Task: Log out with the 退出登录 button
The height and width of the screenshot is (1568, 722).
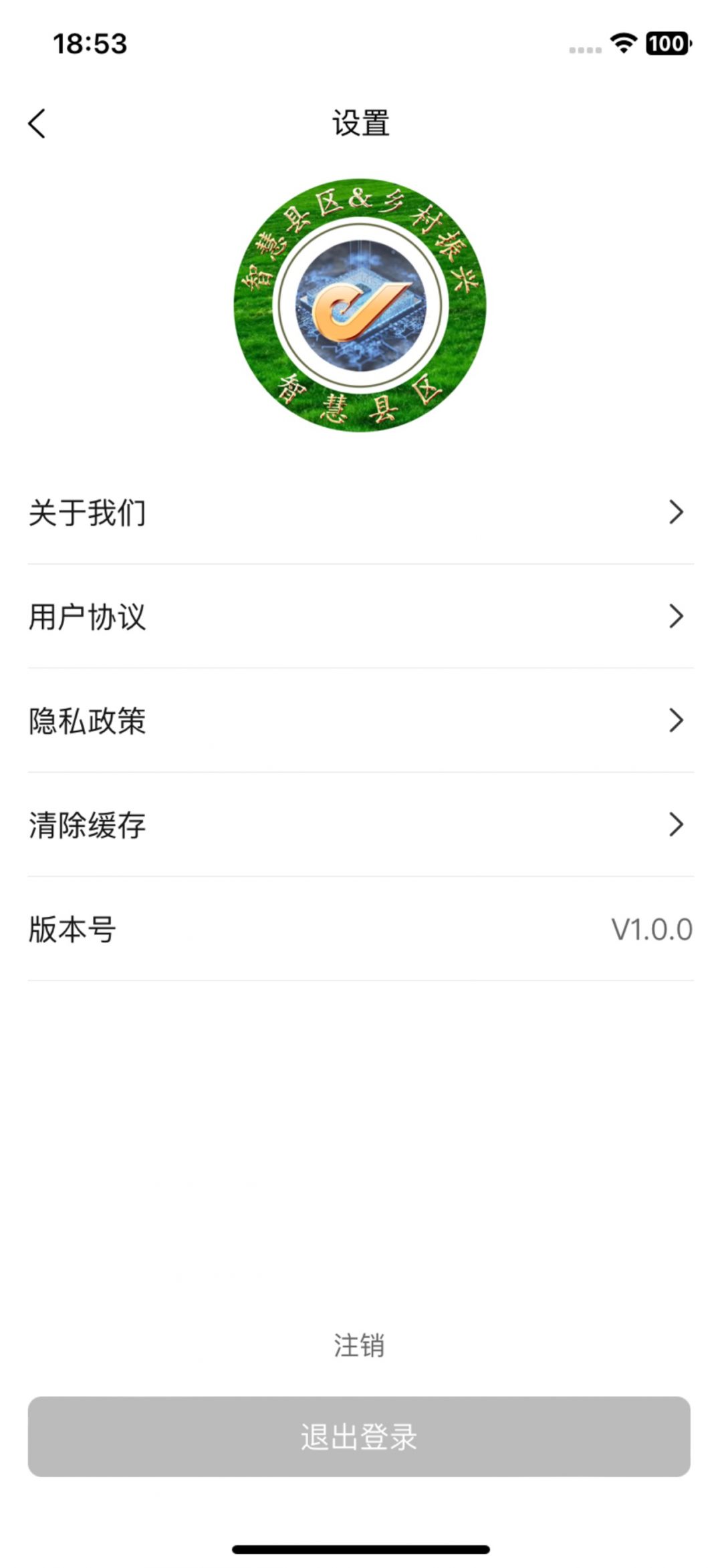Action: click(359, 1436)
